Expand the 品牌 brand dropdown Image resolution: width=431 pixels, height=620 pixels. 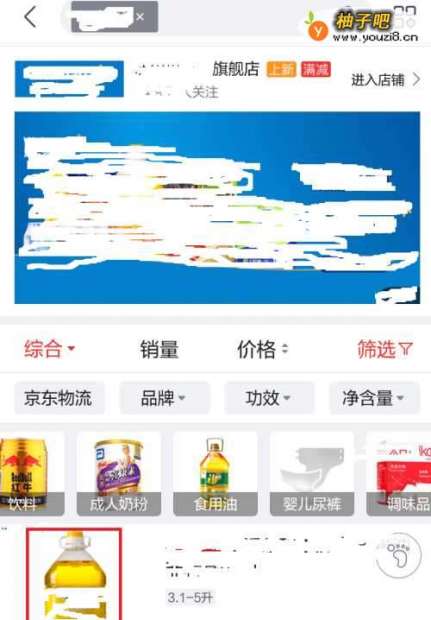tap(164, 398)
